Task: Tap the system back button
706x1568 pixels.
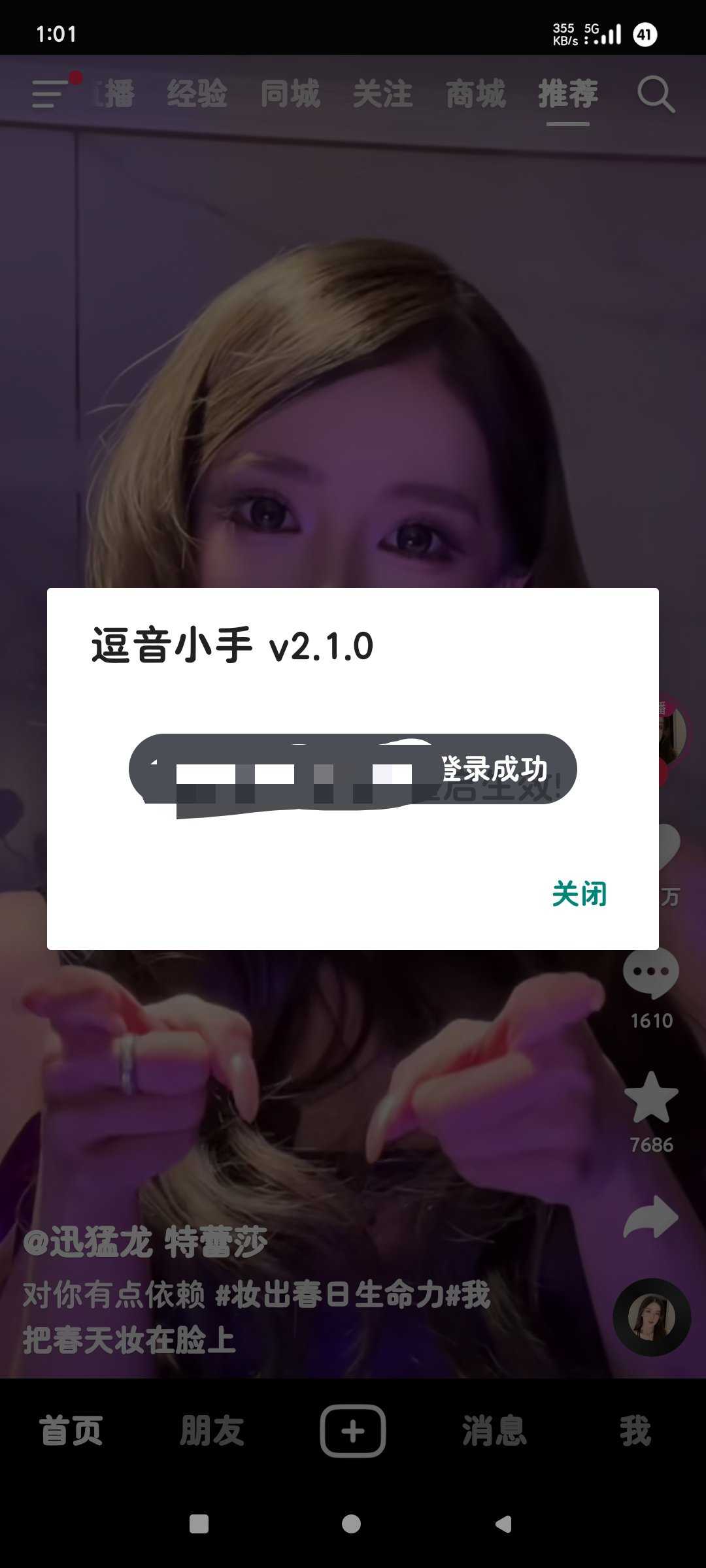Action: (503, 1524)
